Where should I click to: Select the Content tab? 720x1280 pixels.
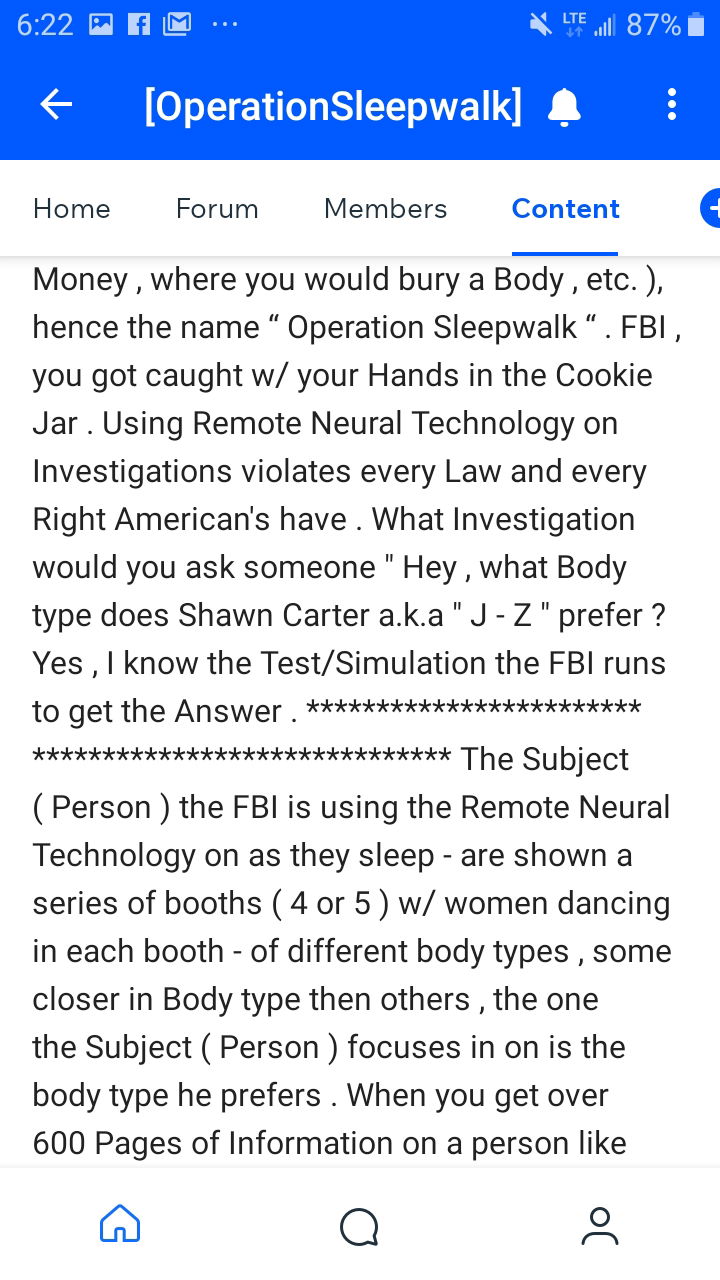tap(565, 208)
